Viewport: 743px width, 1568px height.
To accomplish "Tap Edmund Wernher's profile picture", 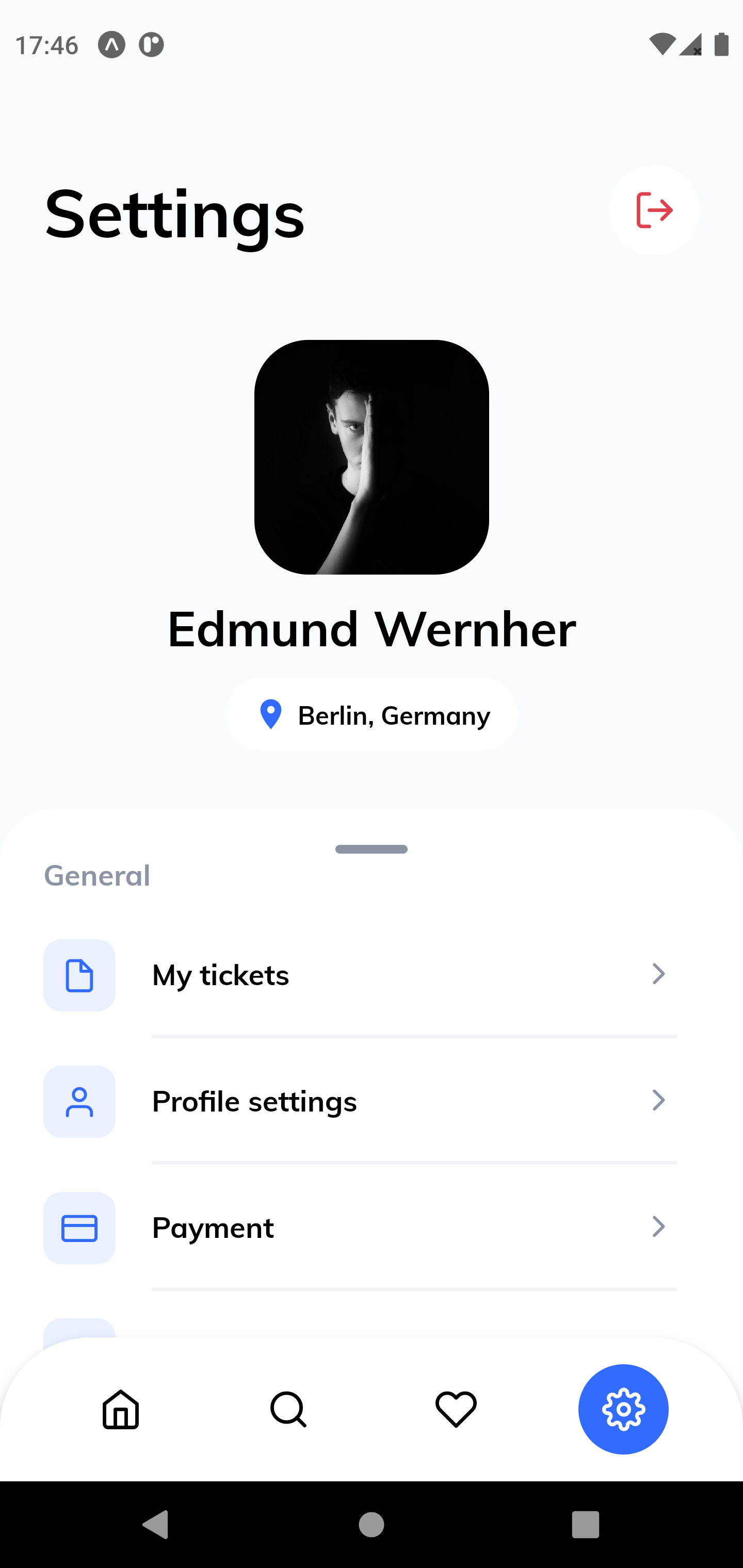I will (372, 456).
